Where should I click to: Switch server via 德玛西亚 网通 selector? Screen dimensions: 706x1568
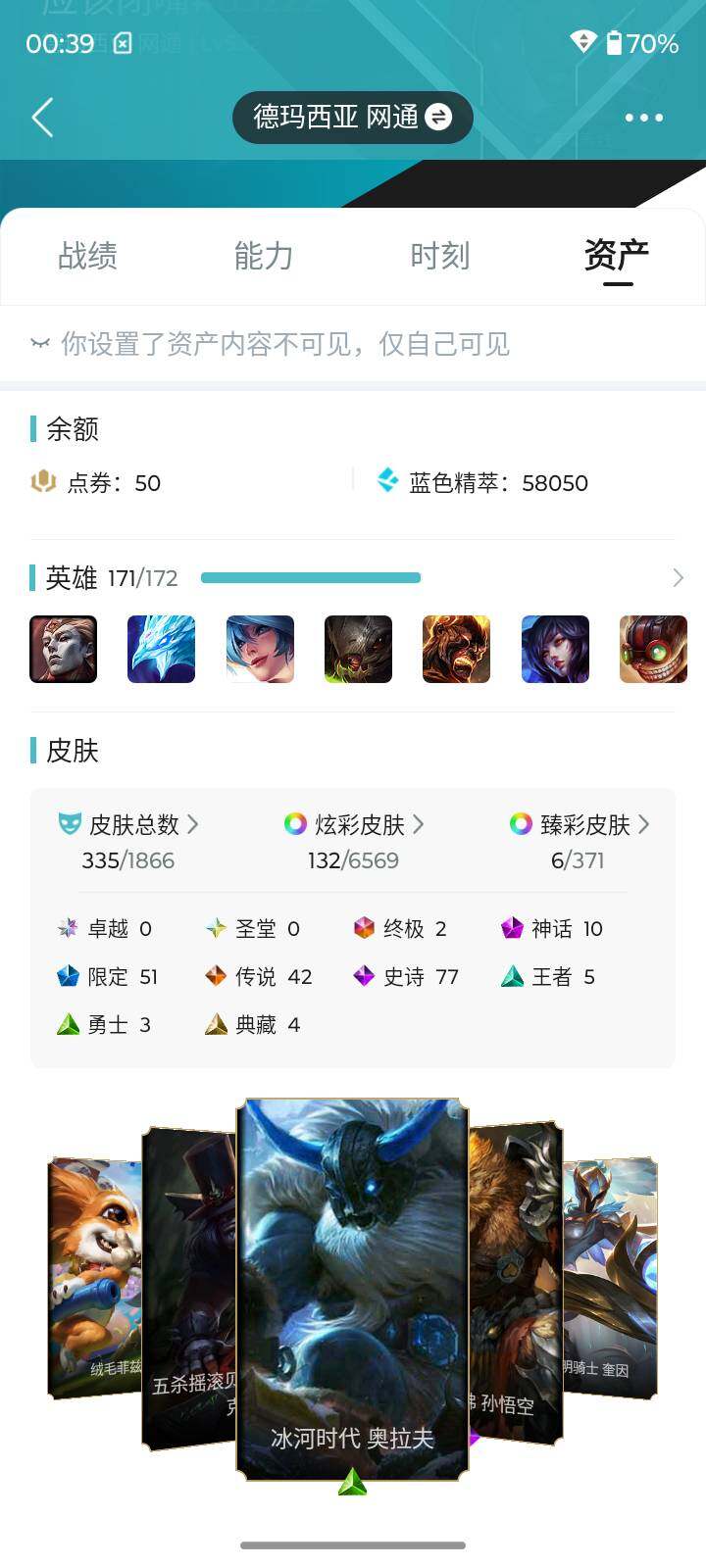click(x=352, y=118)
